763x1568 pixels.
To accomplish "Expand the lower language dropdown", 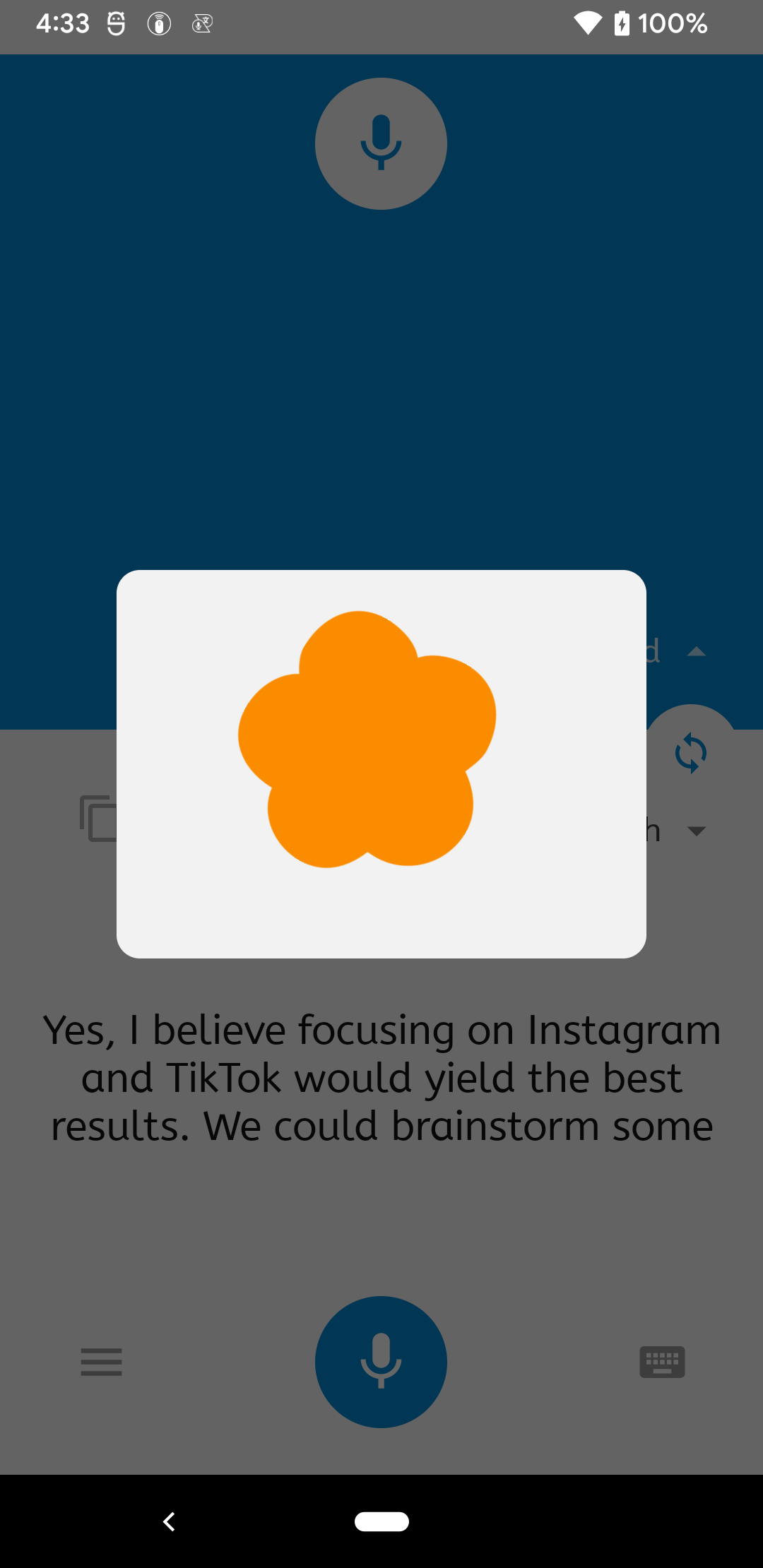I will pyautogui.click(x=696, y=831).
